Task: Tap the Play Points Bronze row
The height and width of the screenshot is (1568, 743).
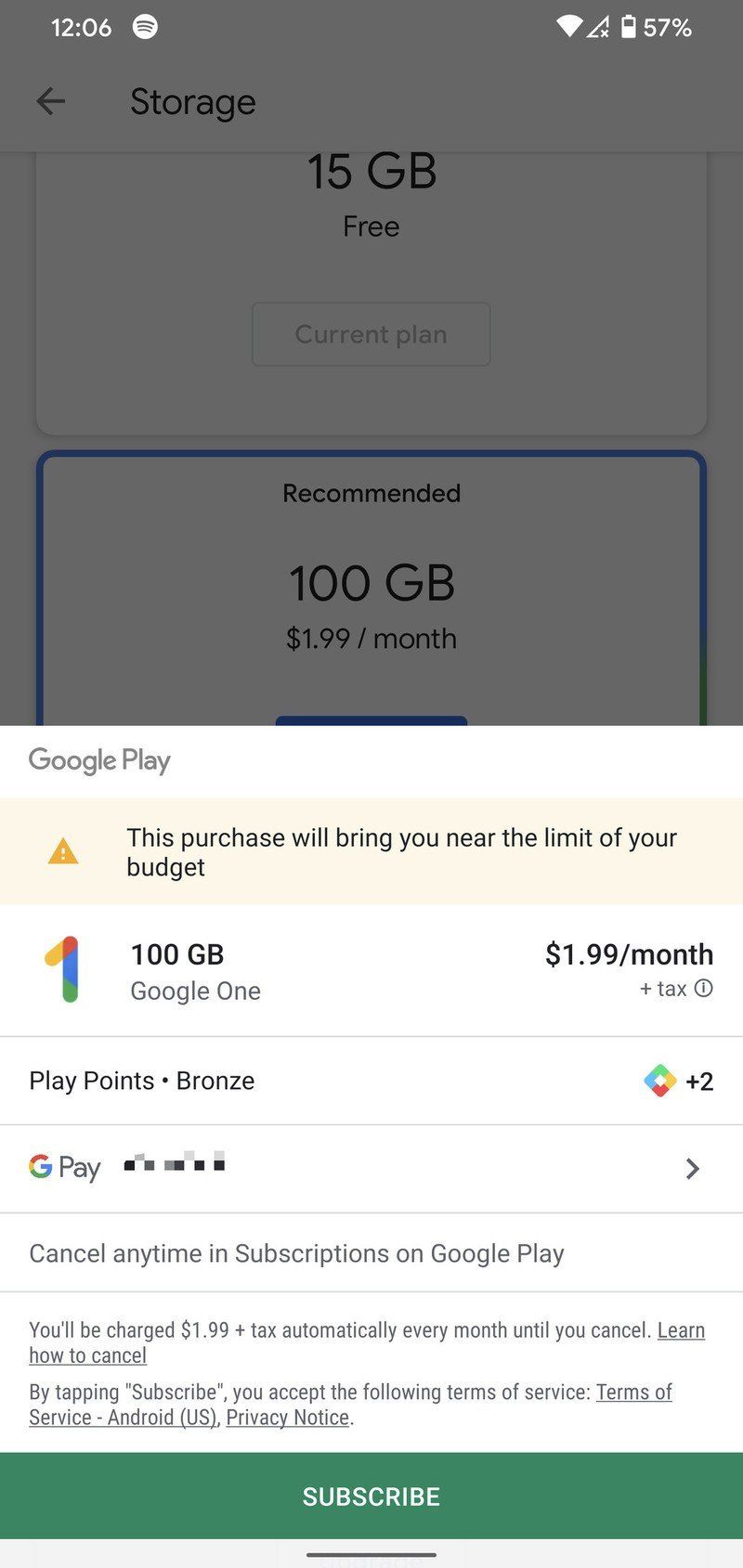Action: 371,1081
